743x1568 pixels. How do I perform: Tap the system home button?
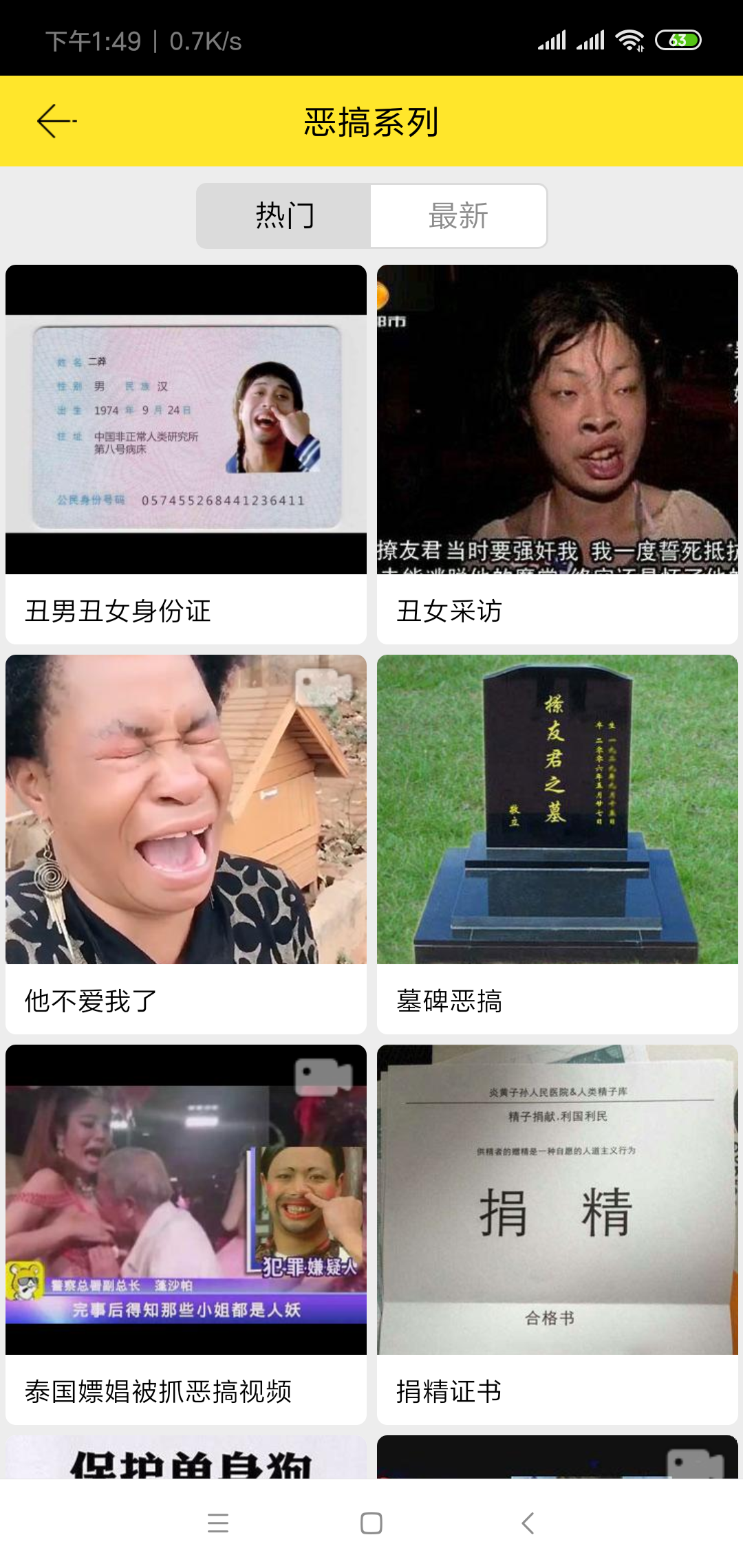tap(371, 1523)
